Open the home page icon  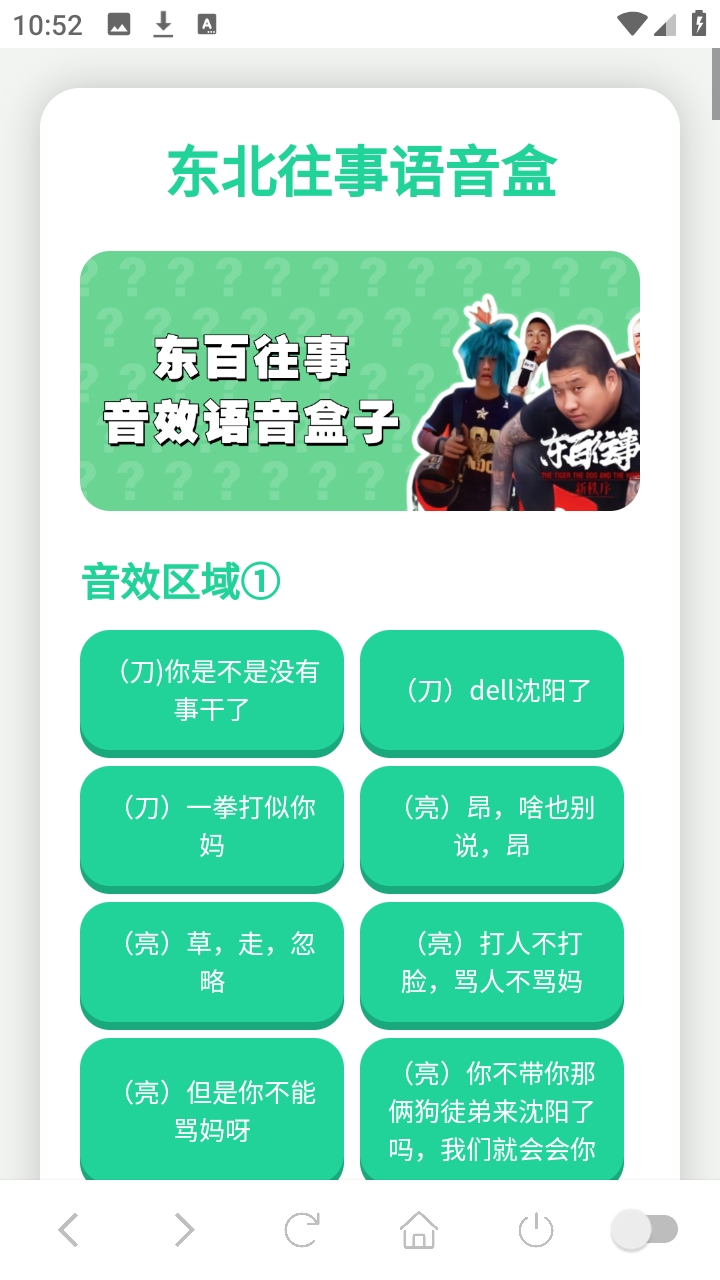(419, 1230)
